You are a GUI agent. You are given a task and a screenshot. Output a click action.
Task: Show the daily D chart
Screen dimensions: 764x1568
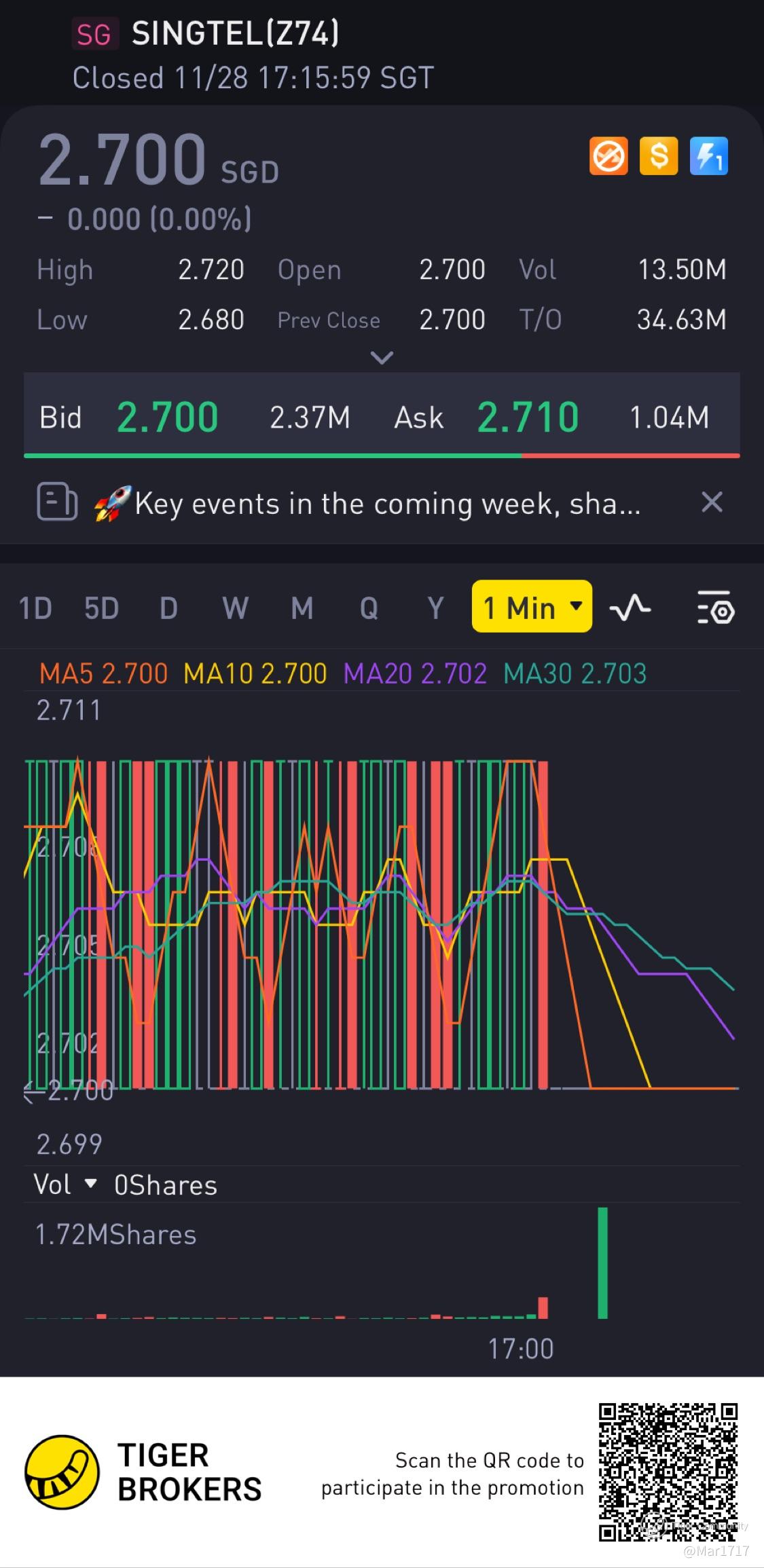point(168,608)
